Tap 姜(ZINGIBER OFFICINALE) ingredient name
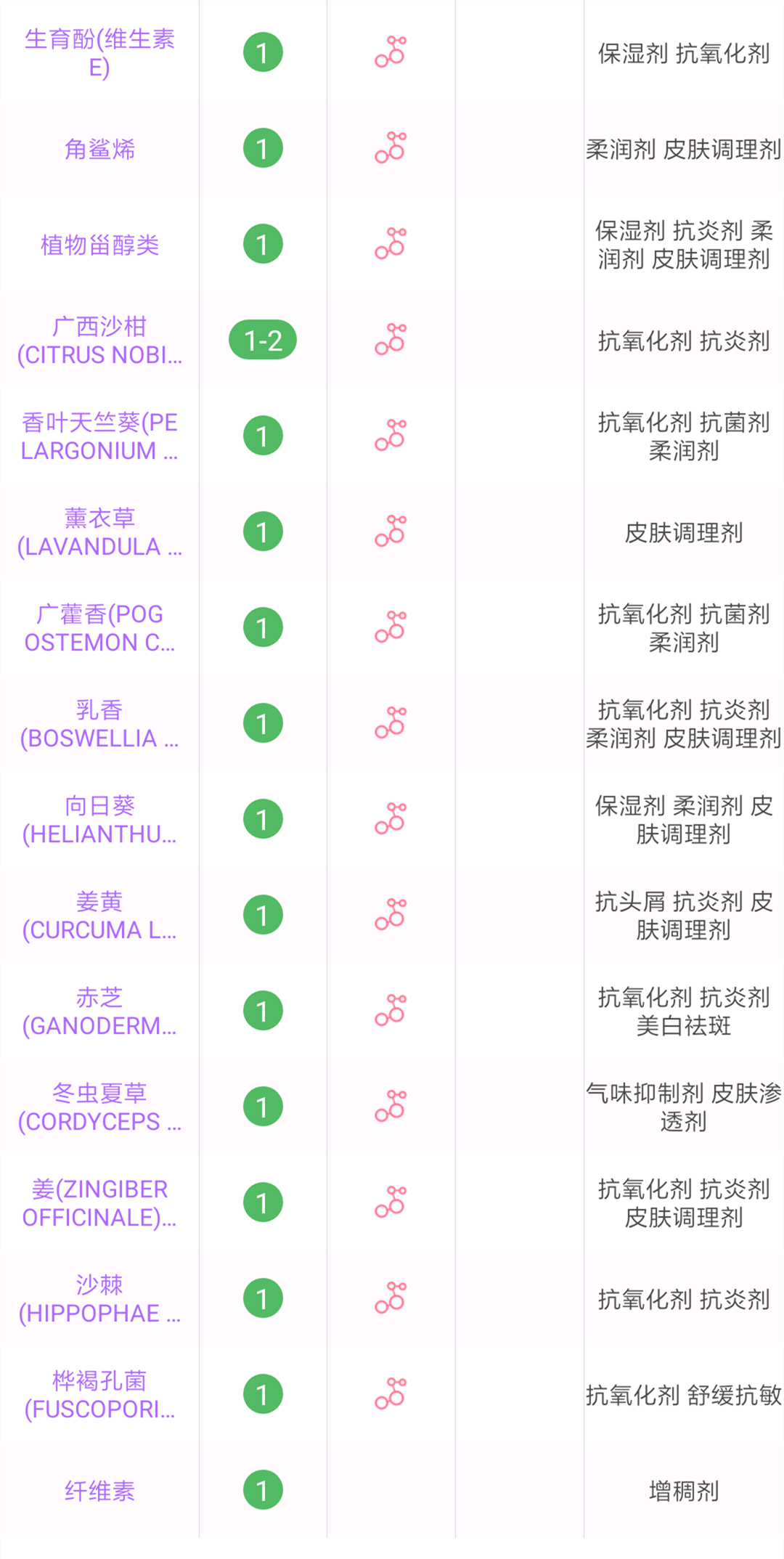 tap(99, 1203)
